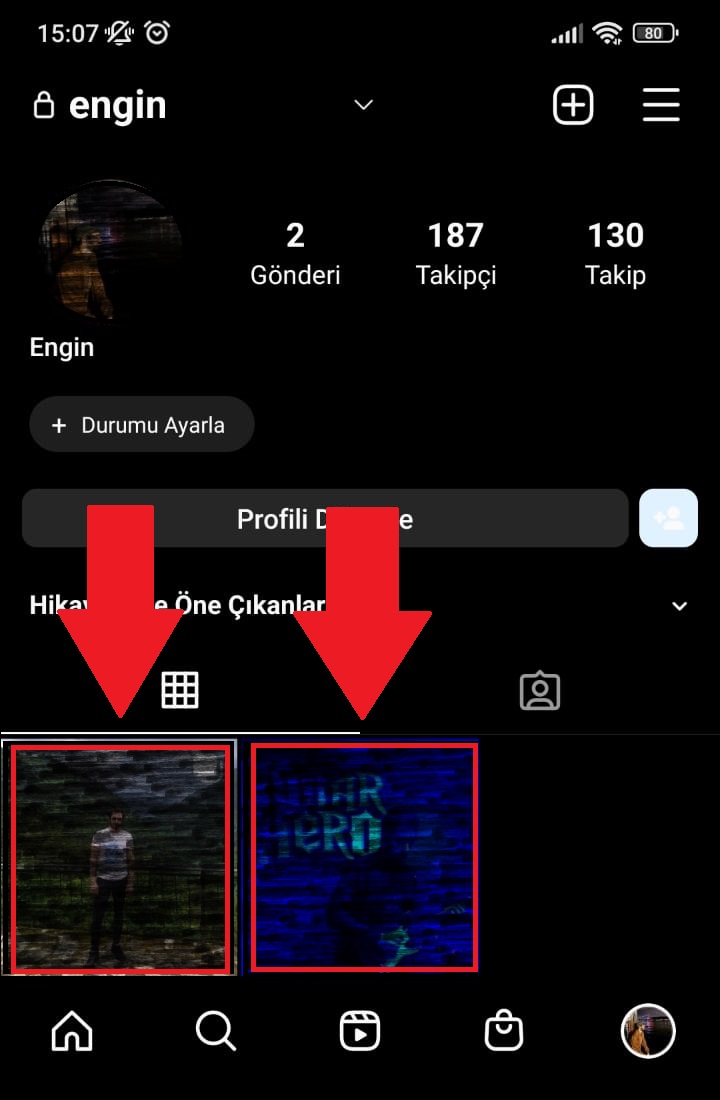Tap the discover people add-person button
The image size is (720, 1100).
click(x=668, y=518)
